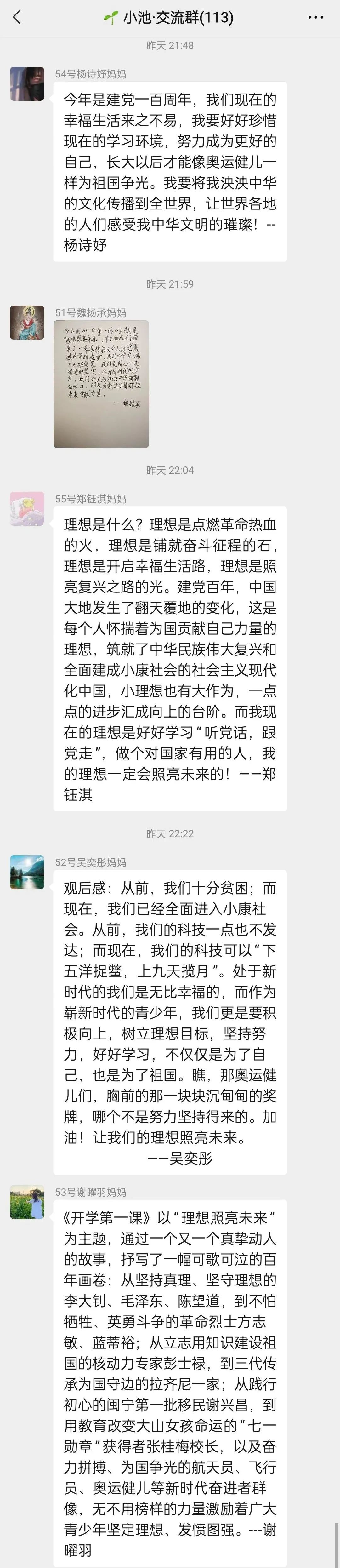Open avatar of 53号谢曜羽妈妈
Viewport: 340px width, 1568px height.
click(x=27, y=1202)
